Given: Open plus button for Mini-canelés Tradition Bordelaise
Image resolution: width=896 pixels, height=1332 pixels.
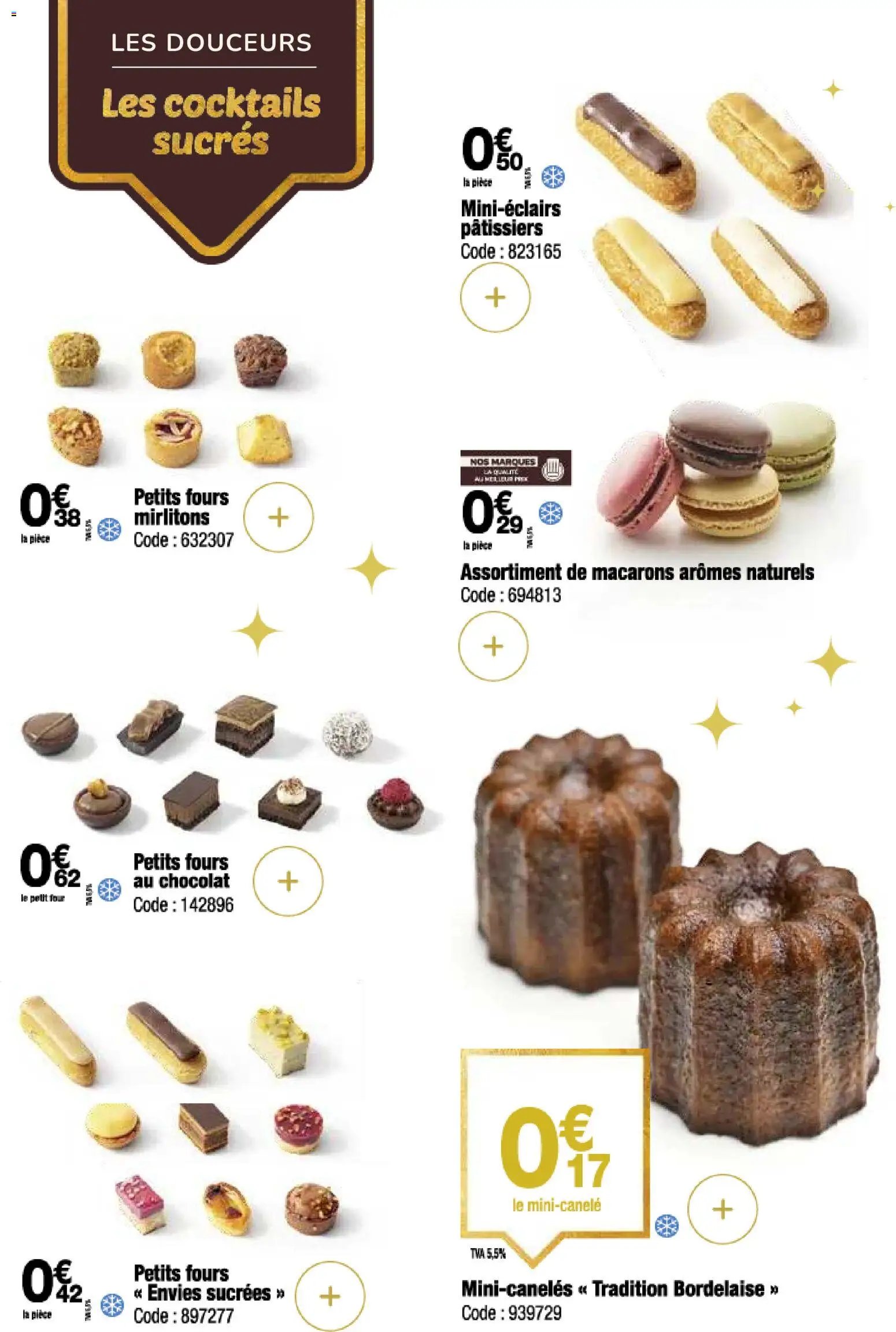Looking at the screenshot, I should tap(723, 1208).
